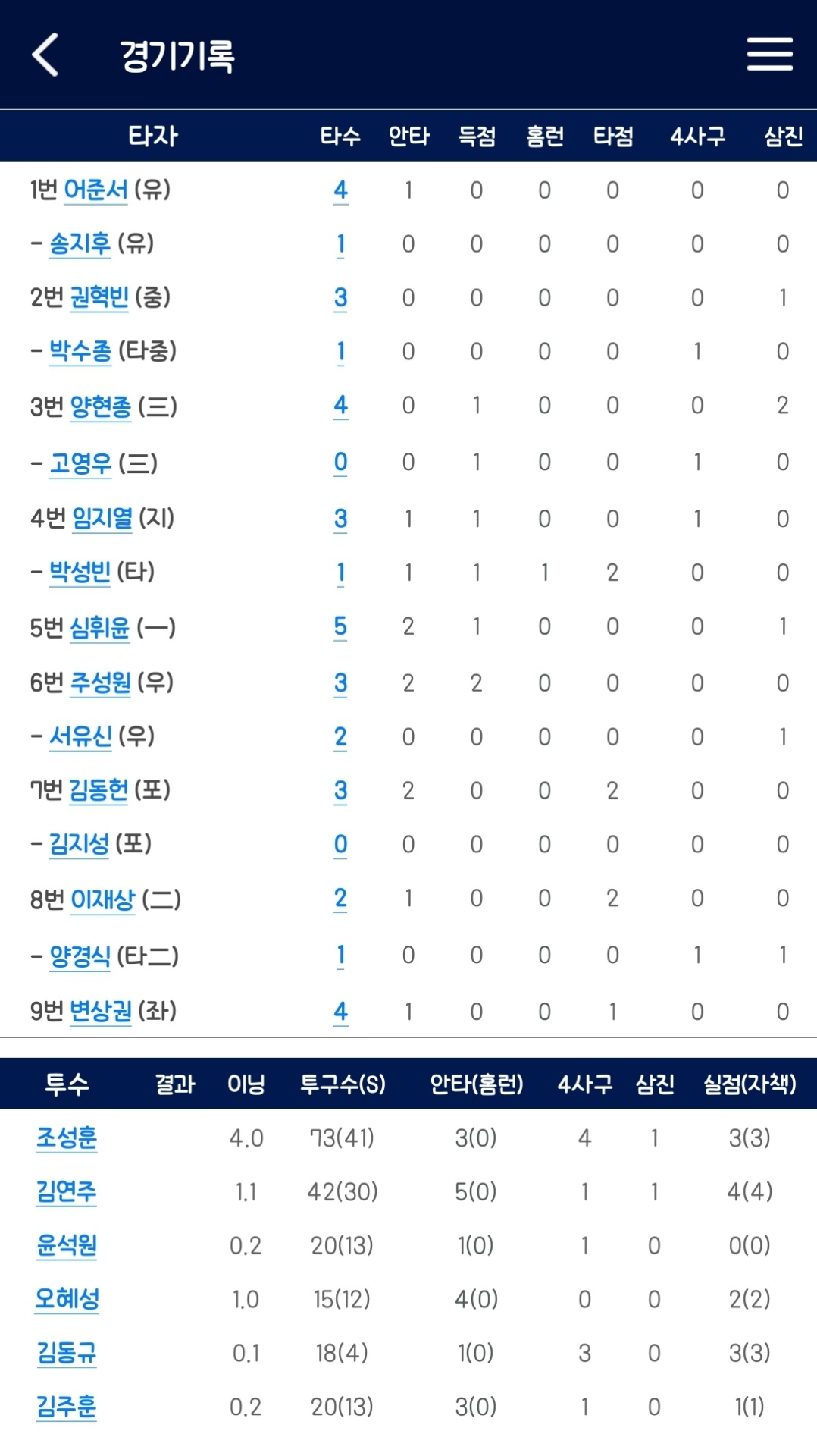This screenshot has height=1456, width=817.
Task: Open 김동헌's player profile
Action: 99,791
